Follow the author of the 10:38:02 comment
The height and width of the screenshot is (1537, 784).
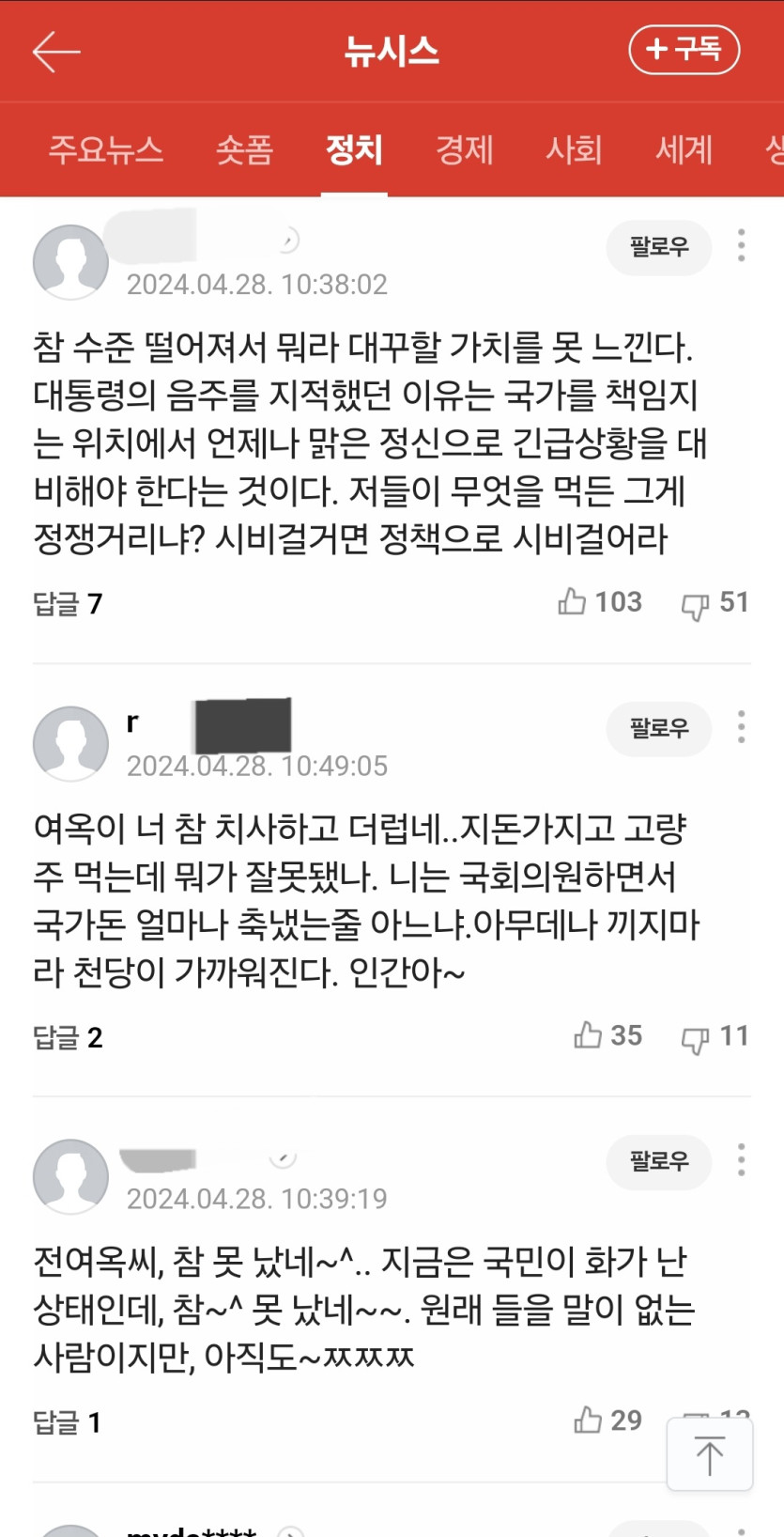pyautogui.click(x=658, y=247)
